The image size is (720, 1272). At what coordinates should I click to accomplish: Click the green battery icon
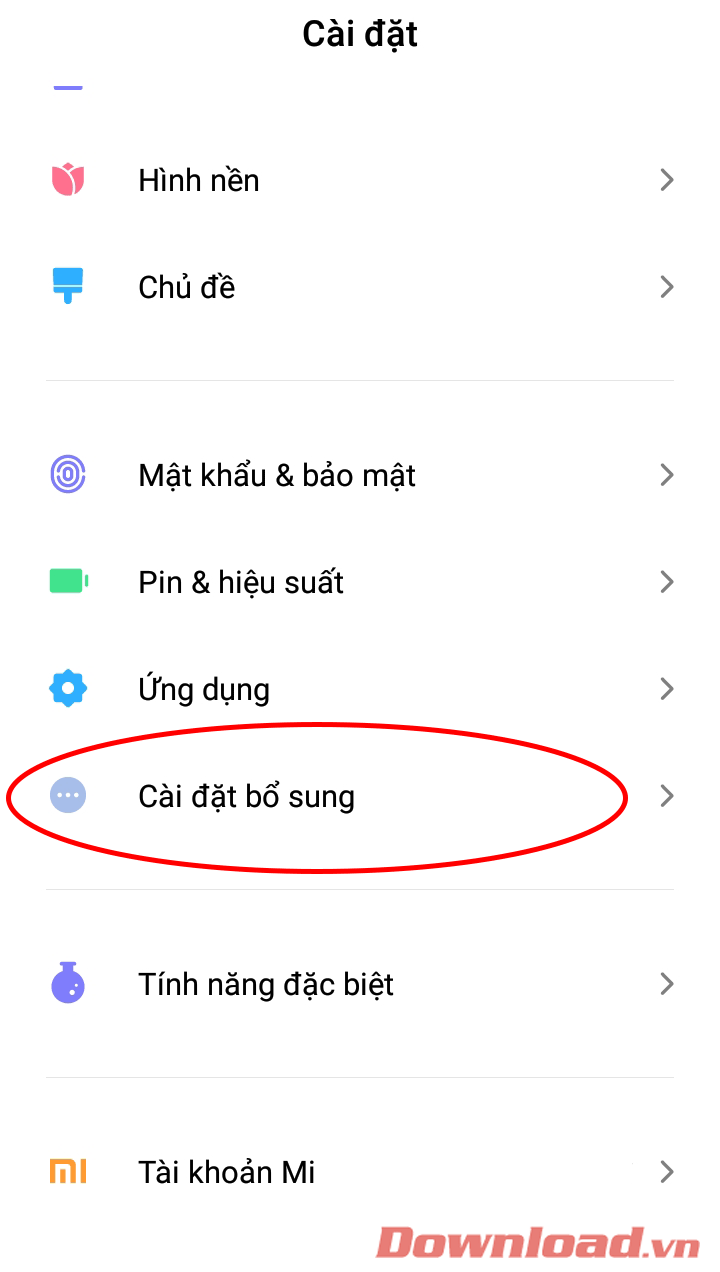coord(67,582)
